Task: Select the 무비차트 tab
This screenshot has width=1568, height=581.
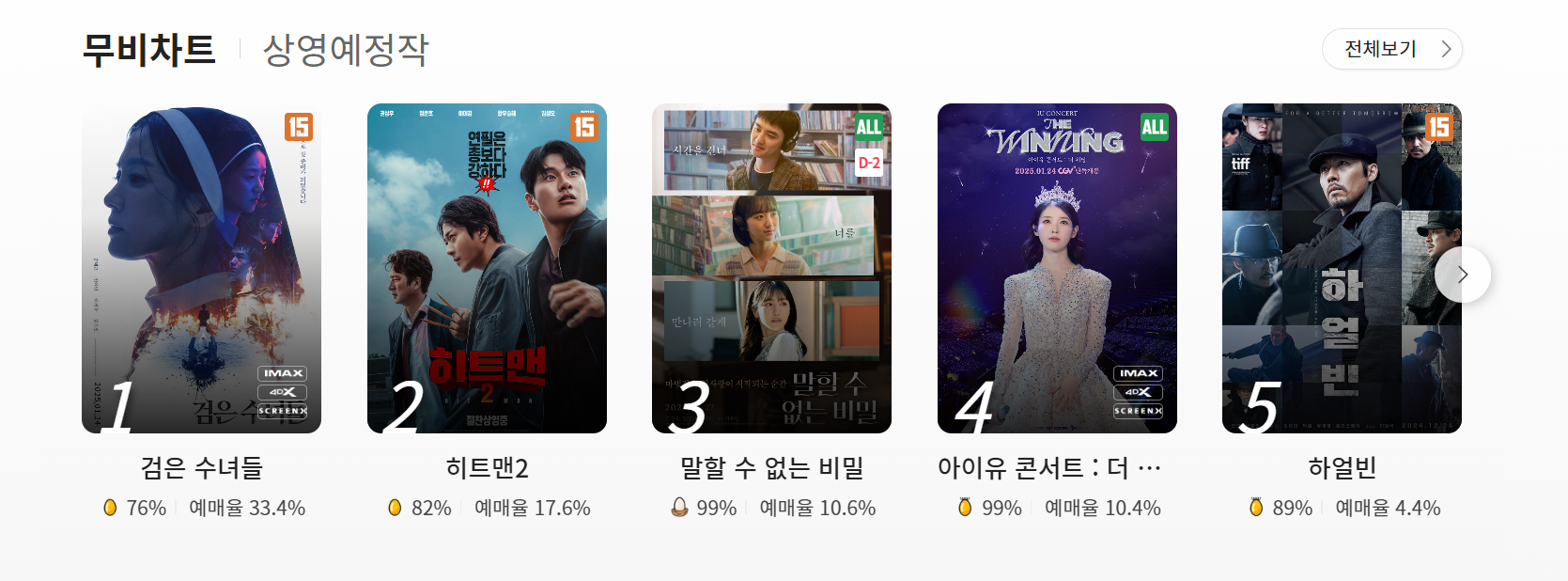Action: 148,50
